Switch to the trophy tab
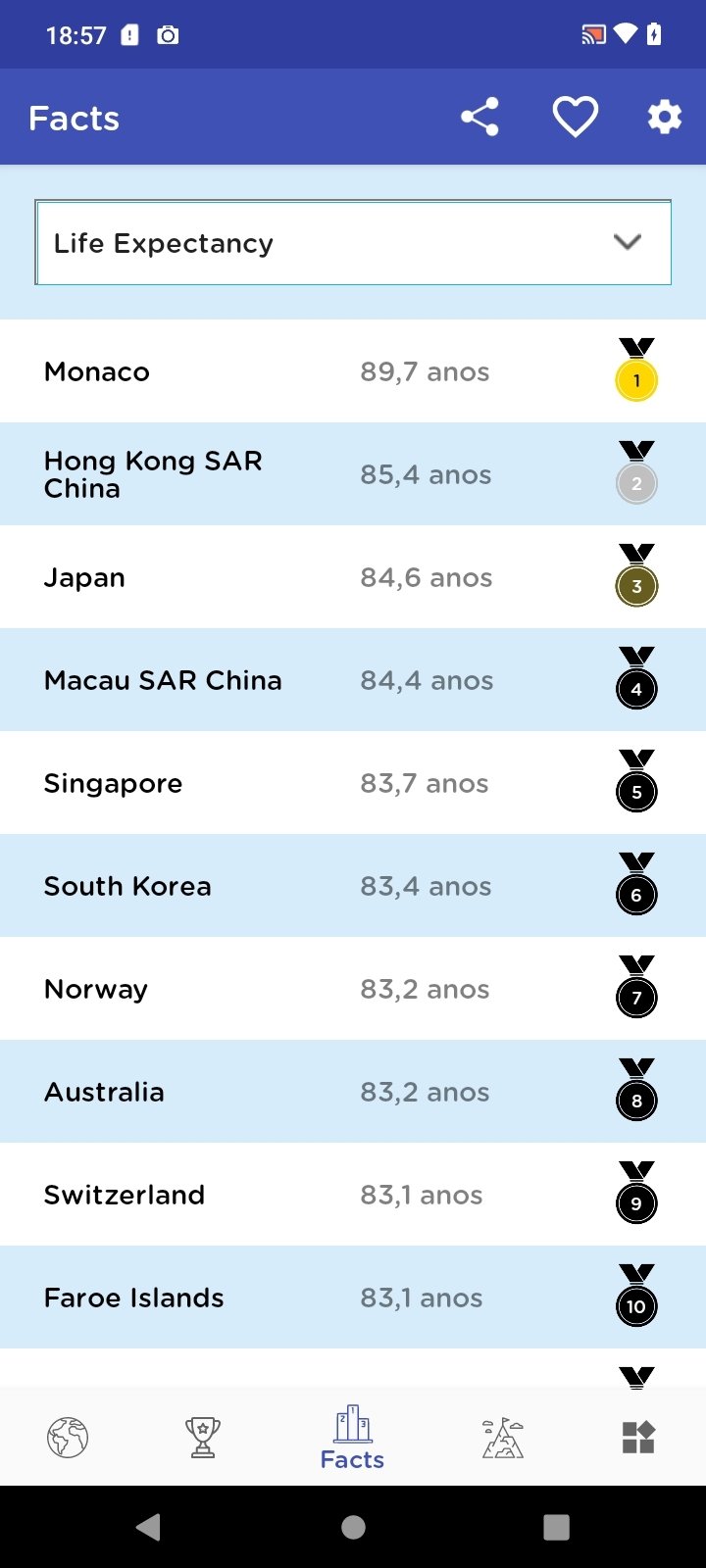Screen dimensions: 706x1568 pyautogui.click(x=203, y=1438)
